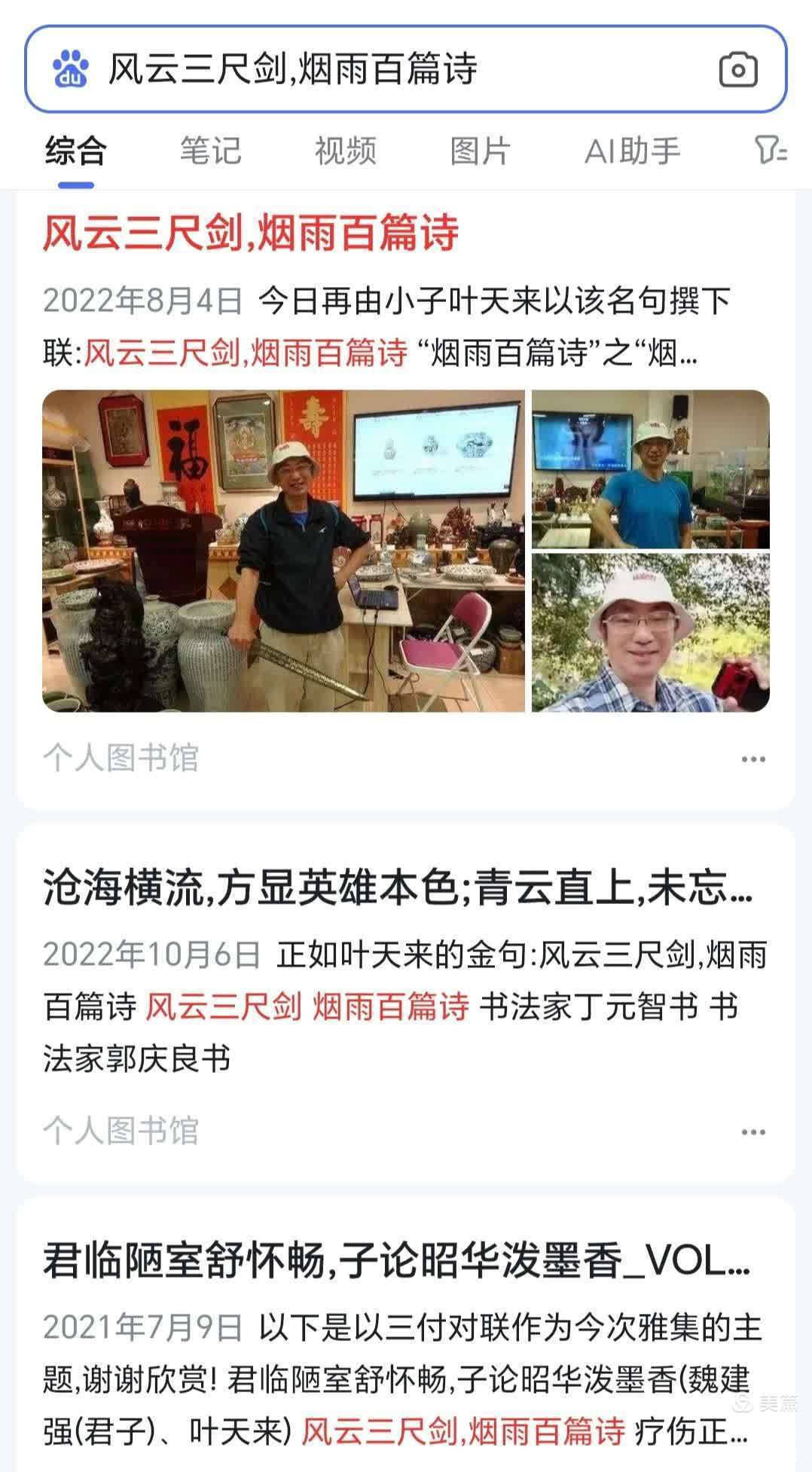
Task: Open the camera image search
Action: click(x=737, y=70)
